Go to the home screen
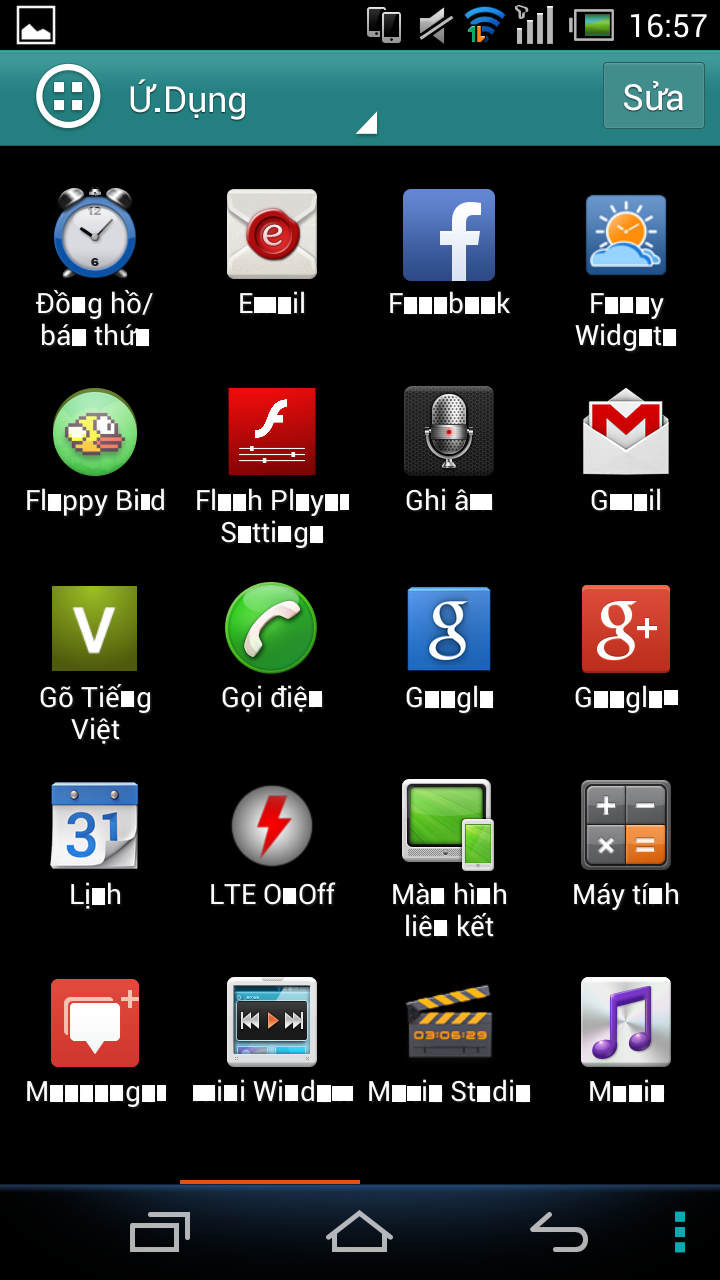This screenshot has height=1280, width=720. [359, 1231]
